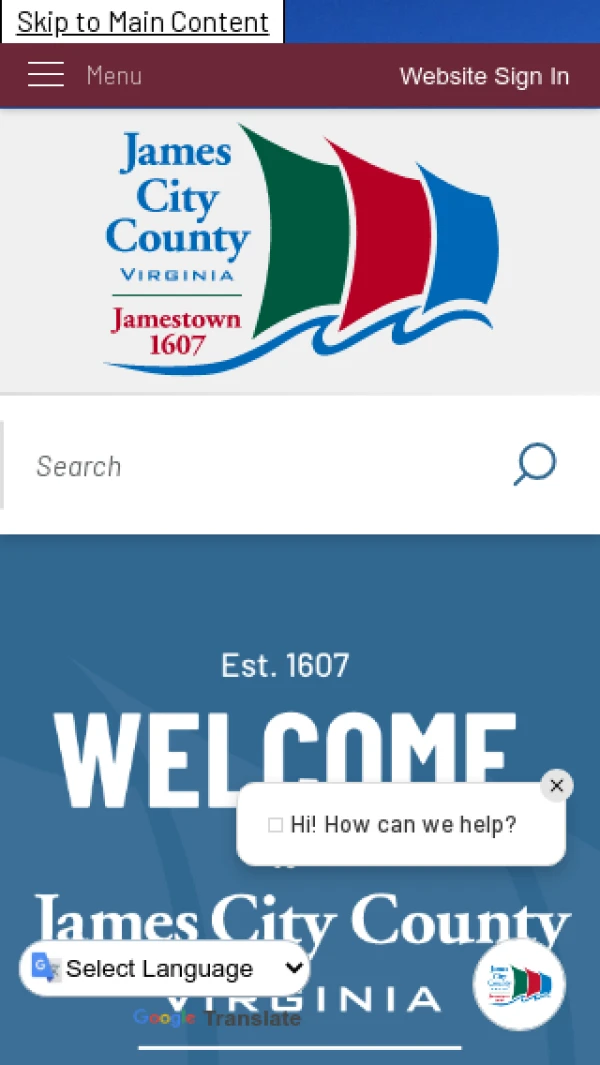Dismiss the help chat bubble
Screen dimensions: 600x1065
click(x=557, y=786)
